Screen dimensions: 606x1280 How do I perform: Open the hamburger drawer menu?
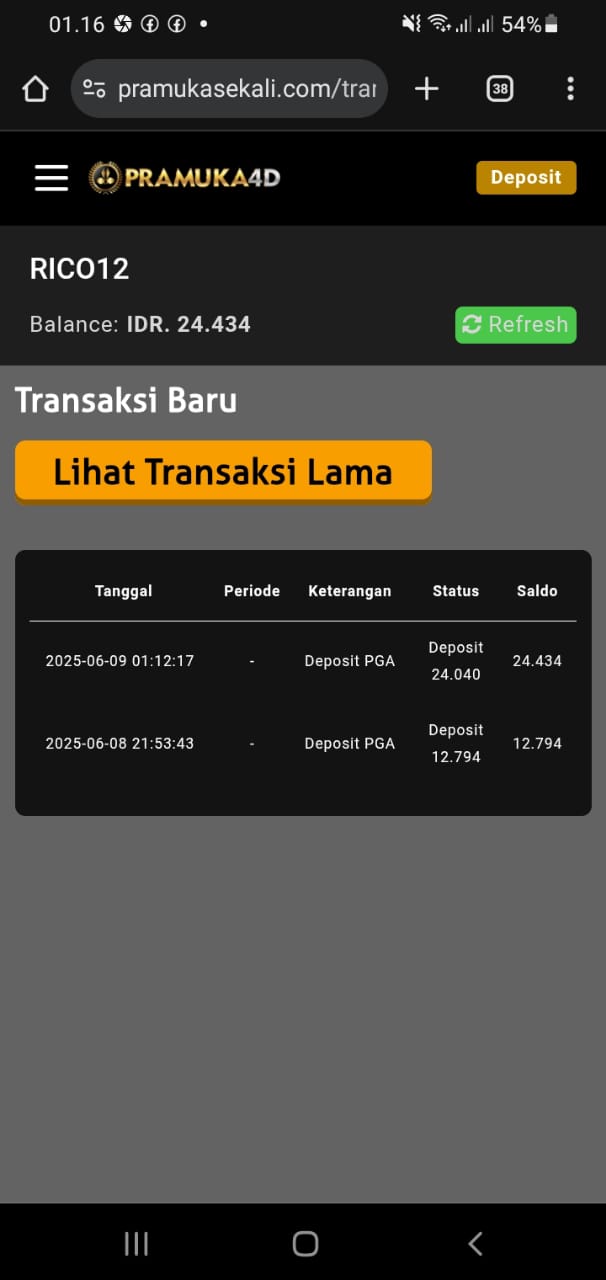(51, 178)
